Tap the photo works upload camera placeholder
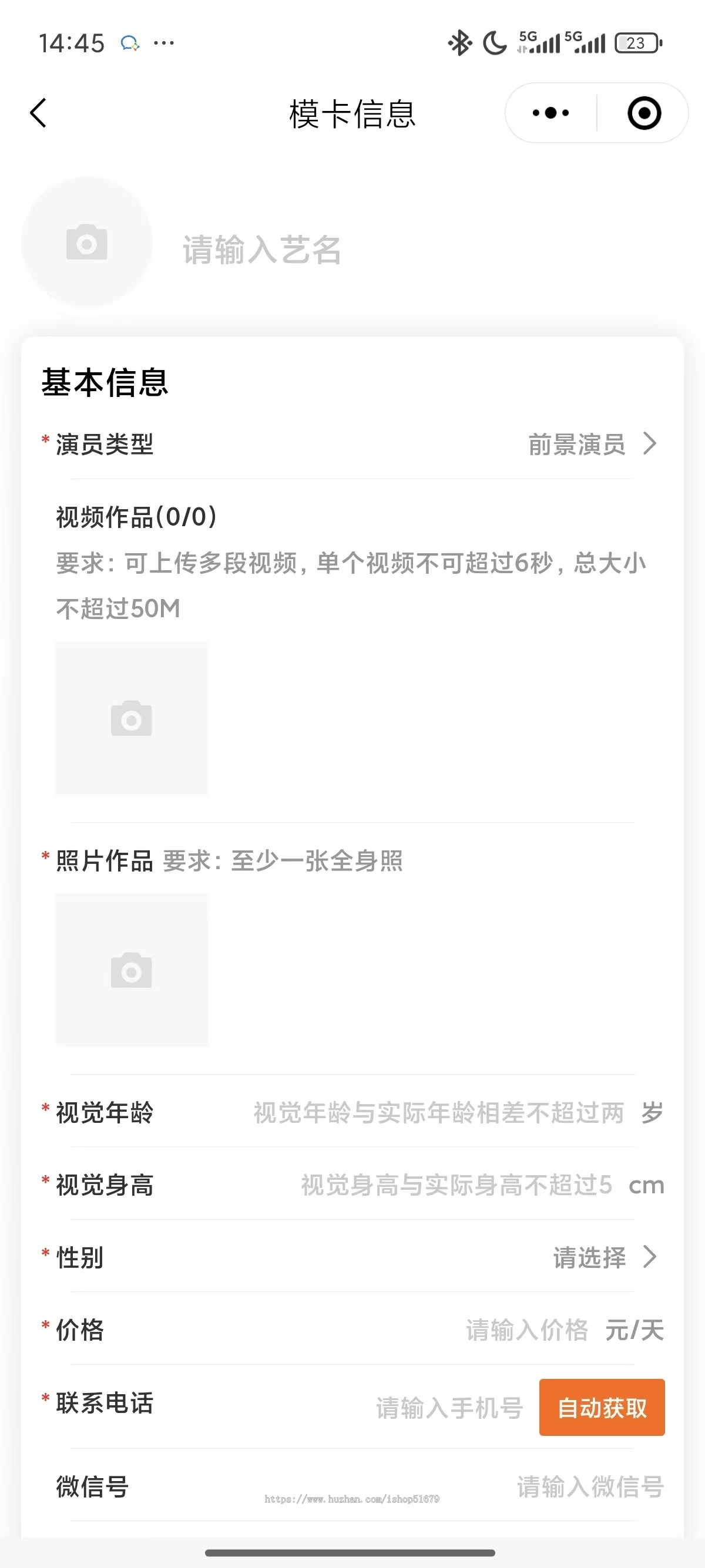 132,970
